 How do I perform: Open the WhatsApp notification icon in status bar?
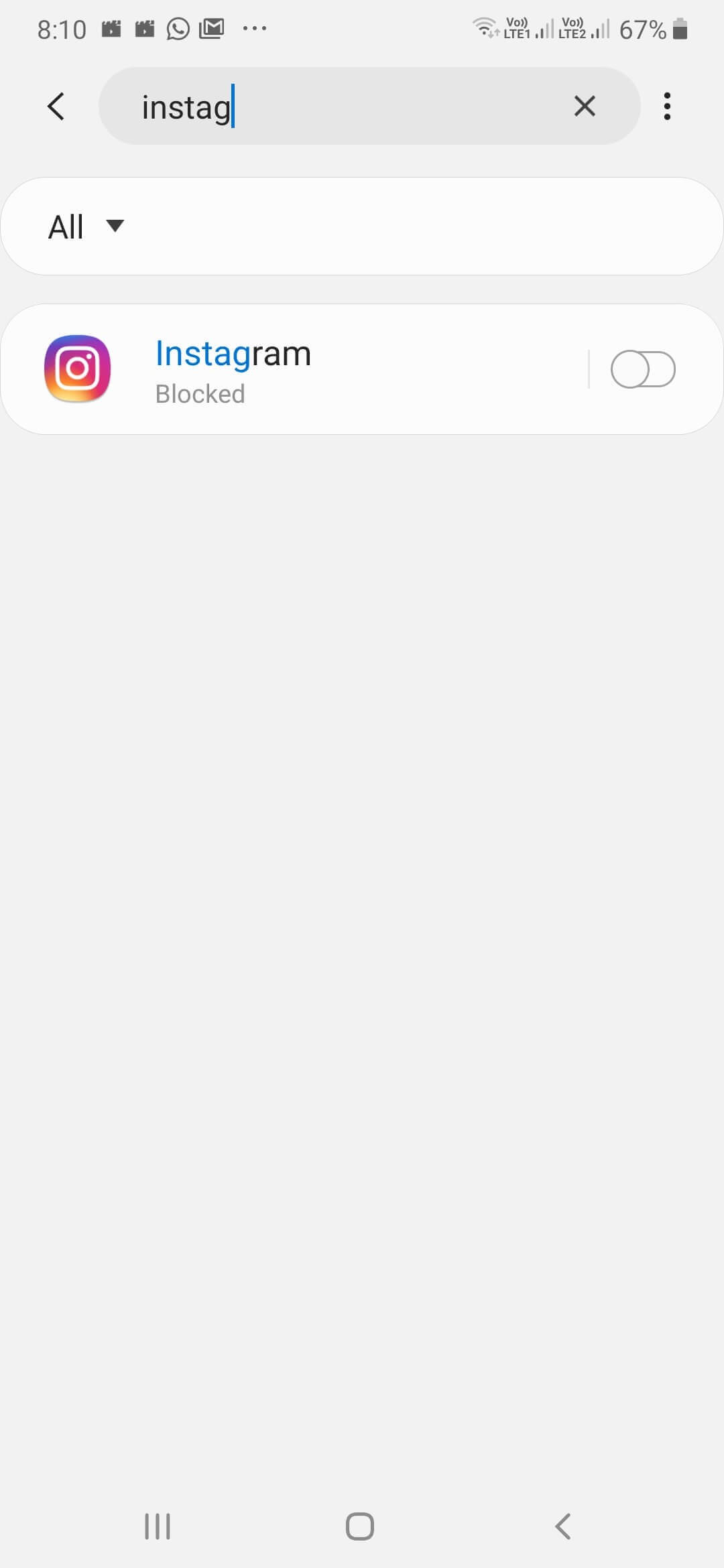(178, 28)
